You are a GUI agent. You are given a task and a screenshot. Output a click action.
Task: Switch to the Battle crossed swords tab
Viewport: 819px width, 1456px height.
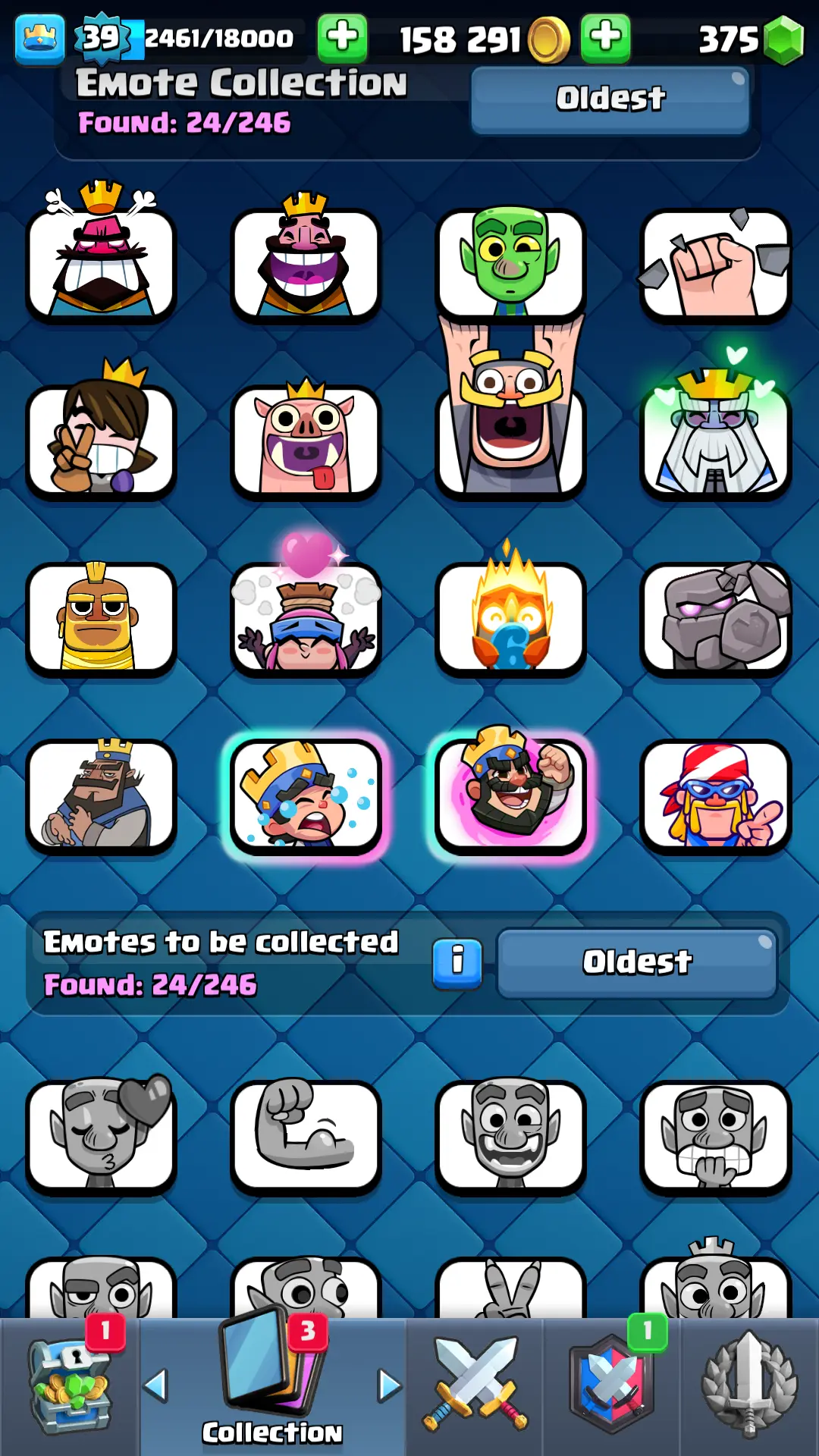point(475,1386)
